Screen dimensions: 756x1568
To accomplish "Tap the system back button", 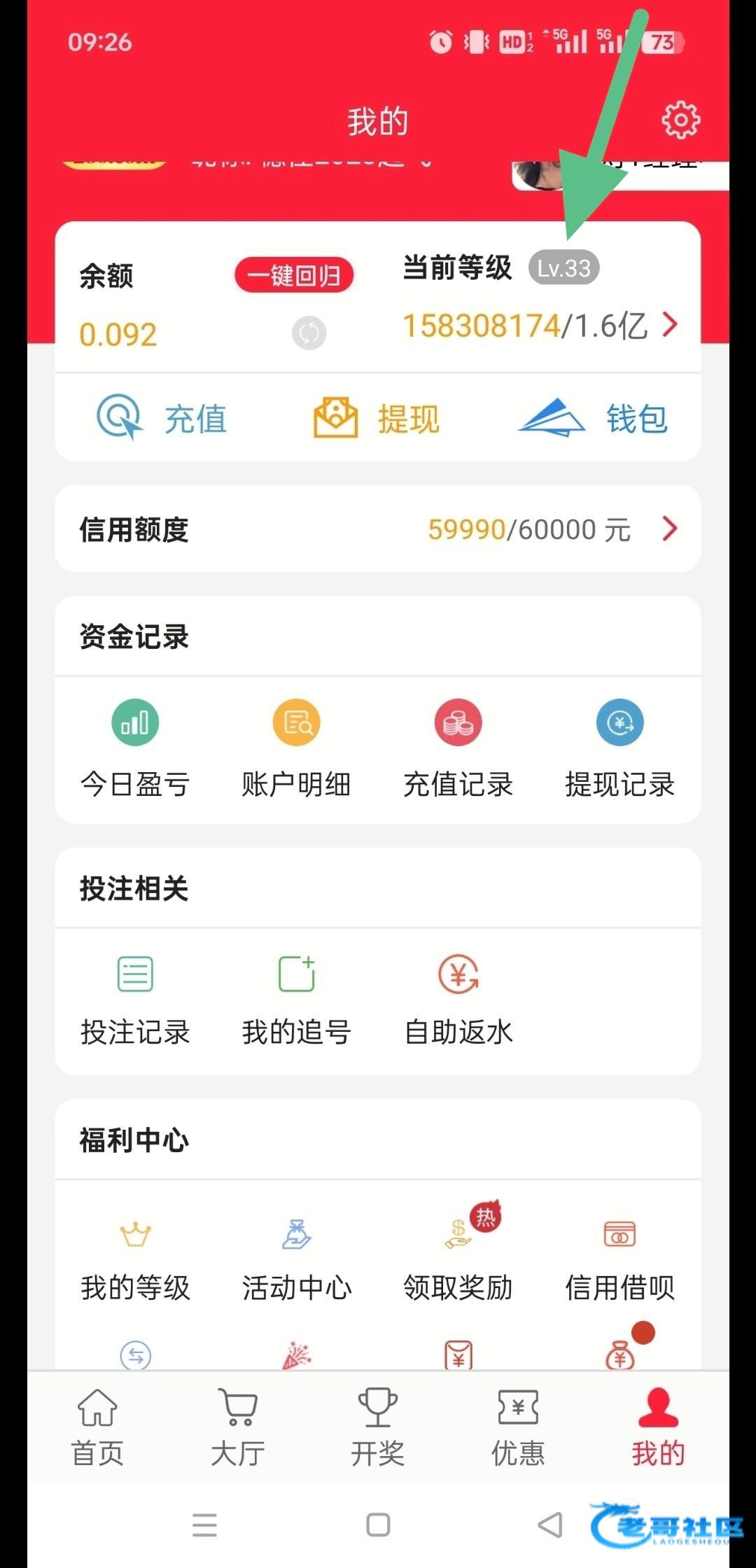I will (550, 1525).
